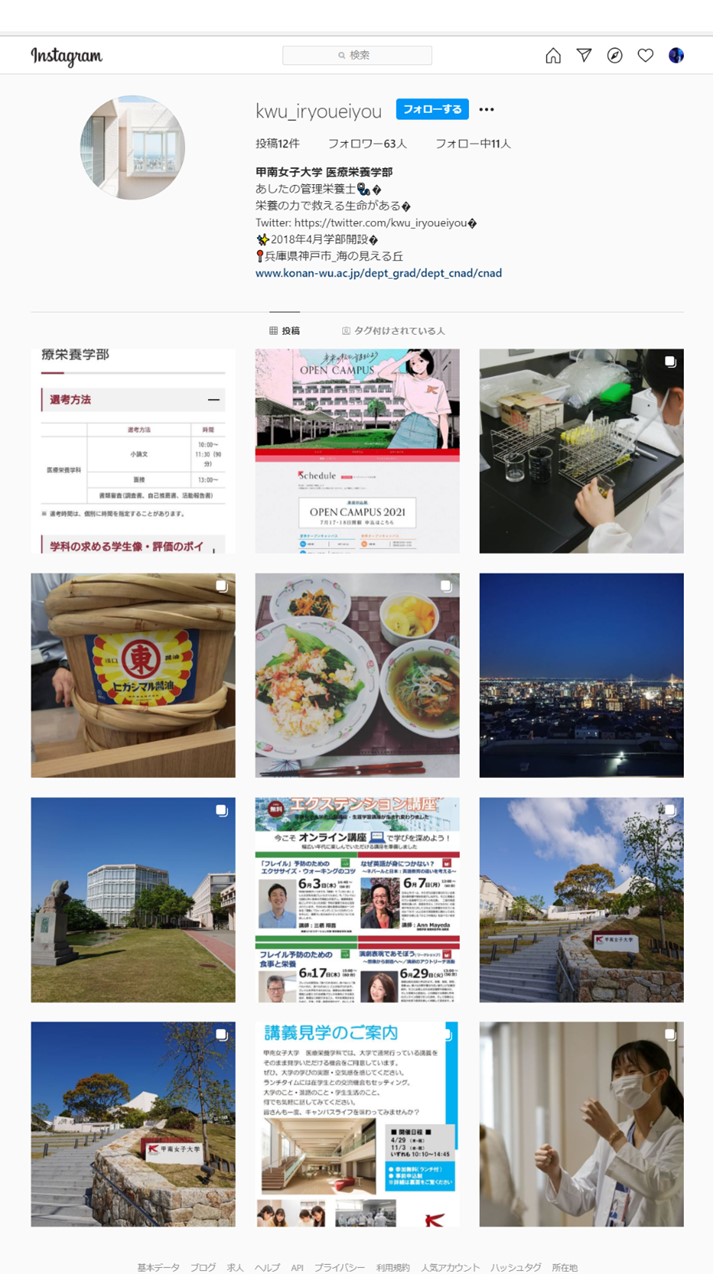Open the three-dot options next to フォローする
Screen dimensions: 720x1280
pos(486,110)
